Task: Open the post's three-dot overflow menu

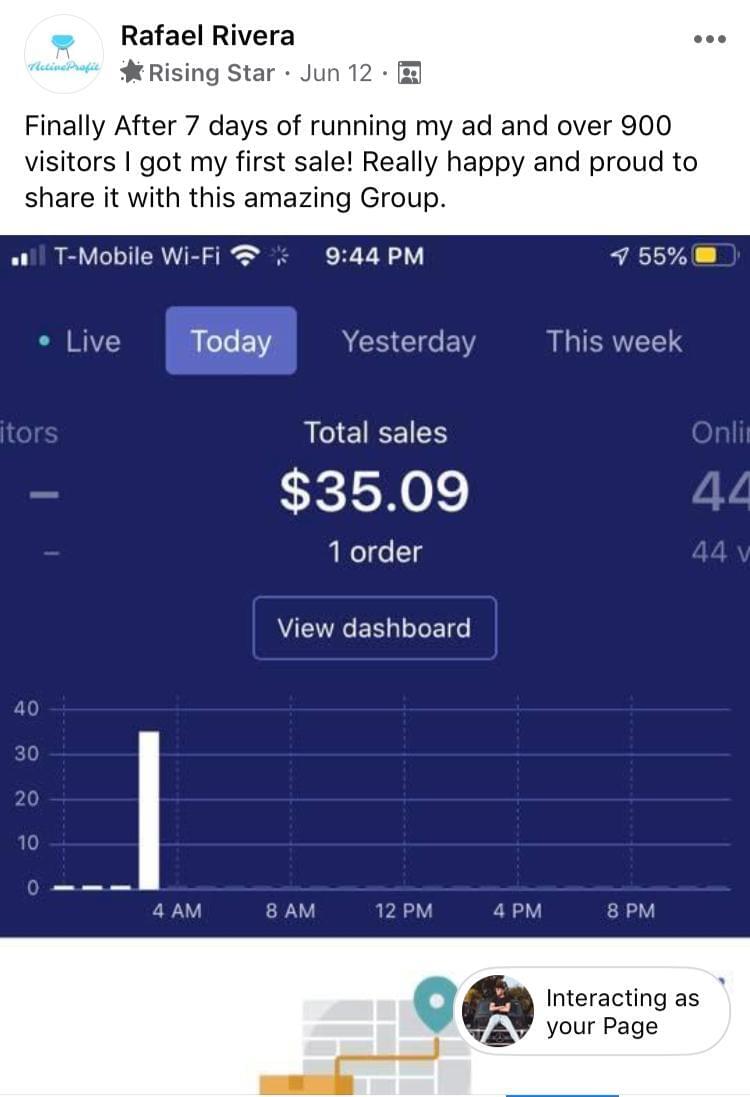Action: click(709, 39)
